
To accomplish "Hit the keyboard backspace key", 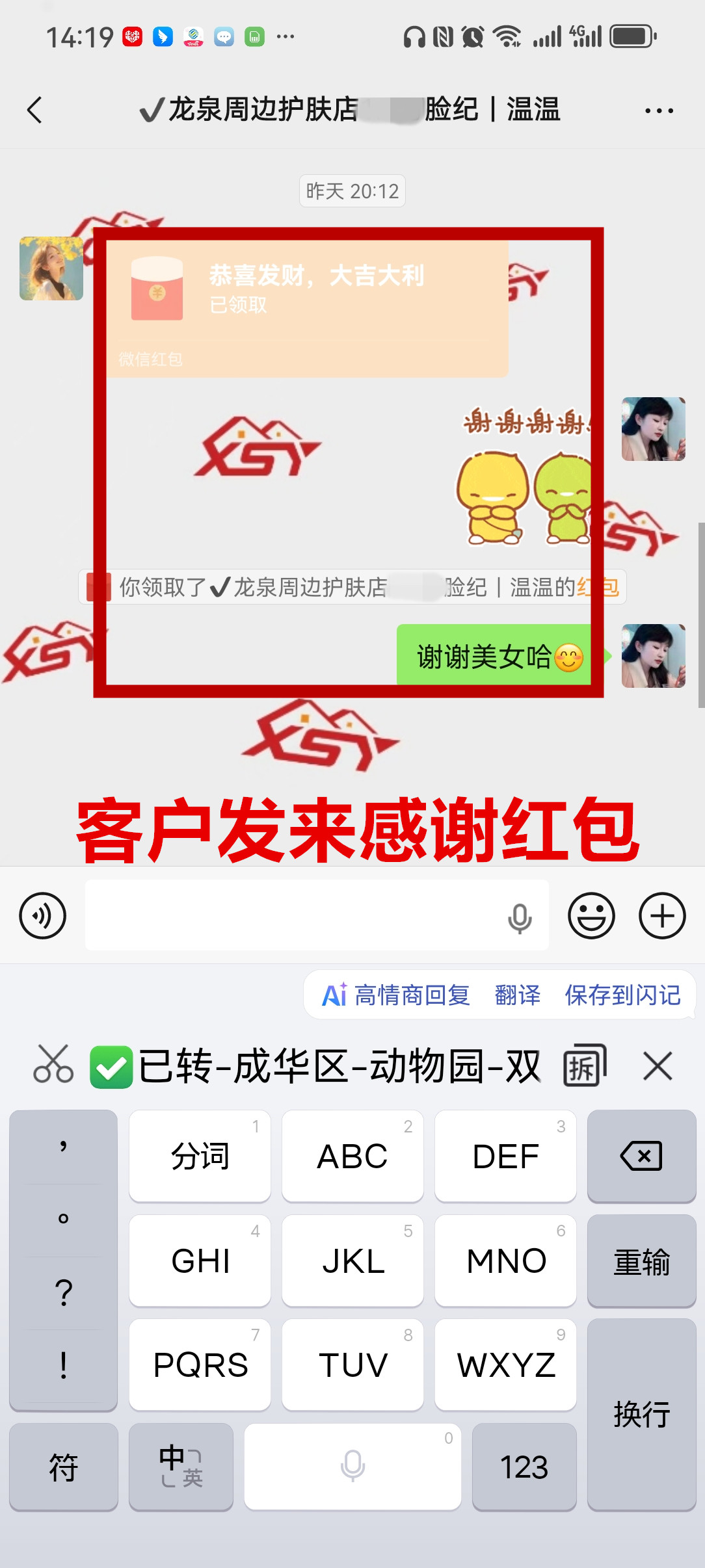I will 641,1156.
